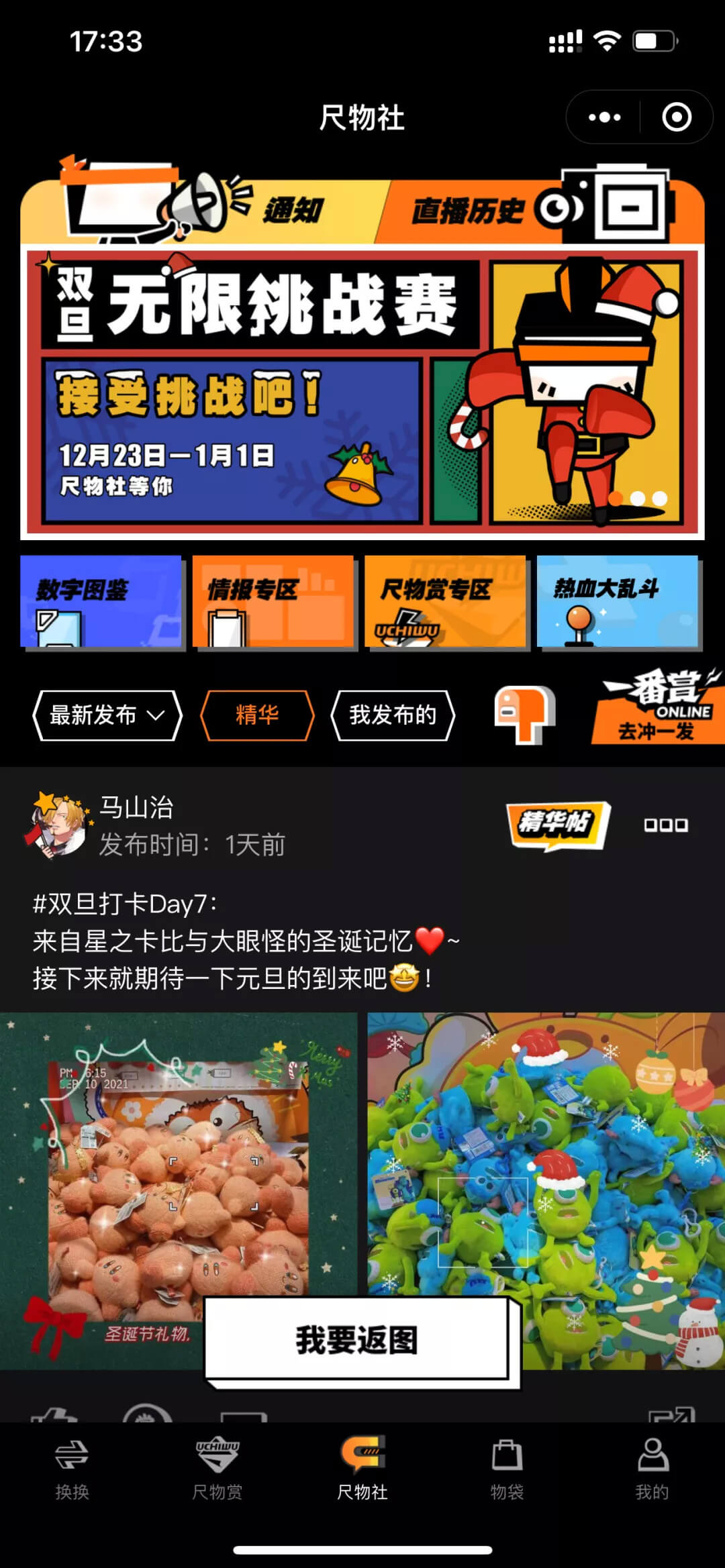Screen dimensions: 725x1568
Task: Switch to the 物袋 tab
Action: click(x=507, y=1469)
